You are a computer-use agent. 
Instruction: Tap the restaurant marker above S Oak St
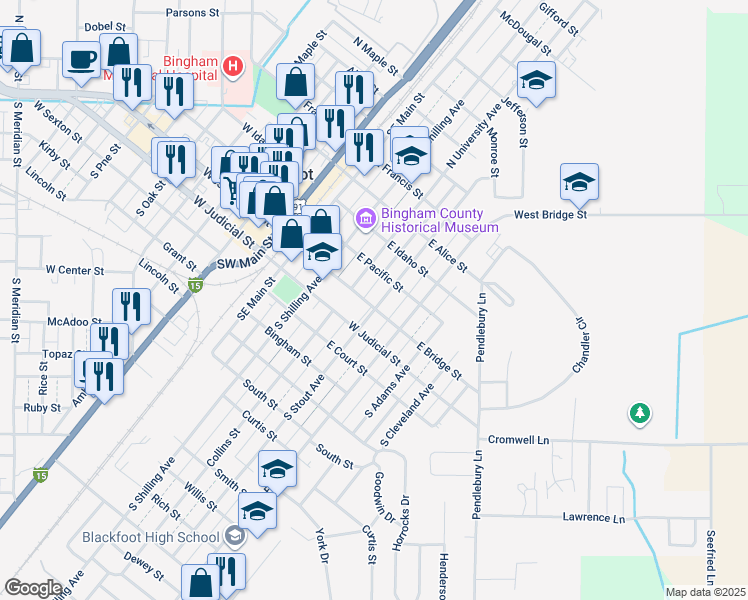tap(176, 160)
